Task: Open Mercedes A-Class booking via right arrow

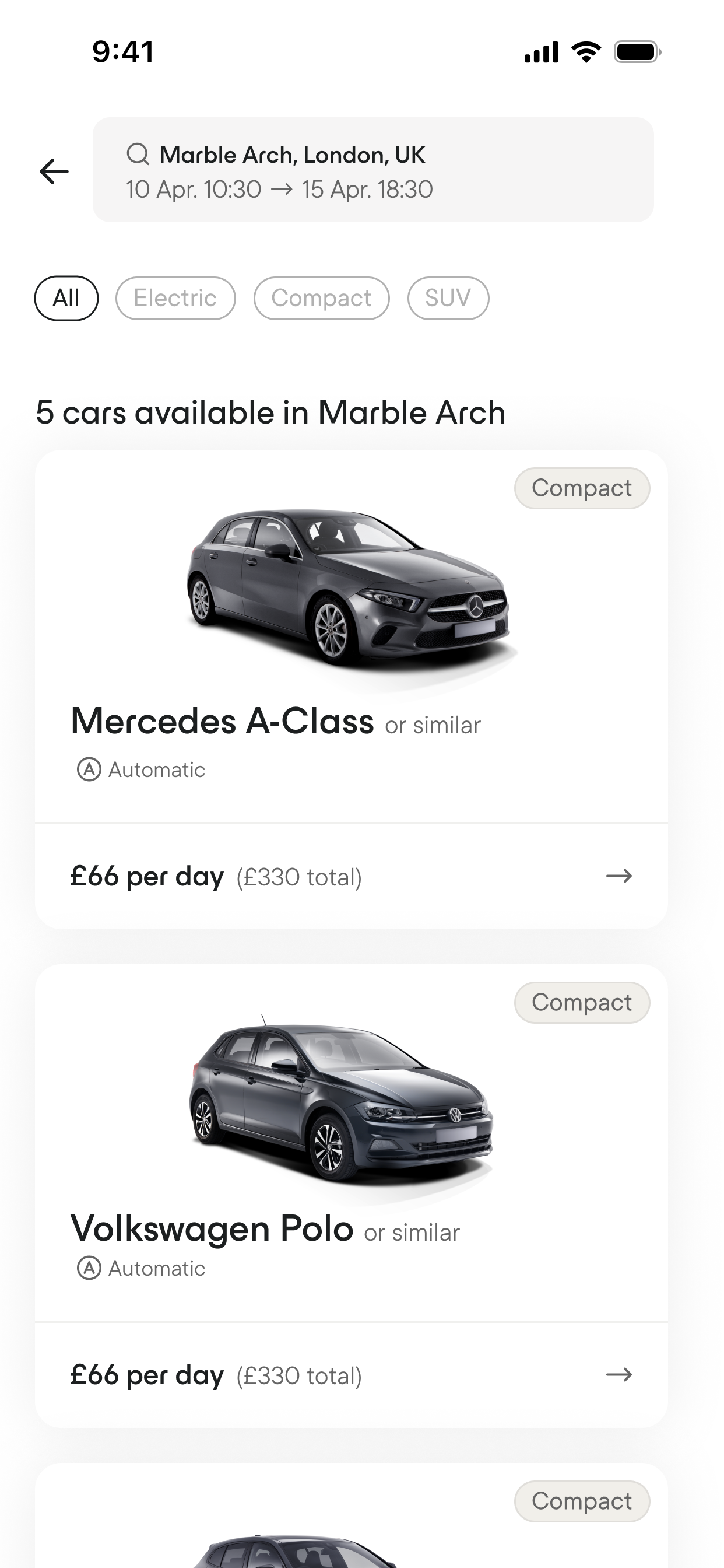Action: (x=619, y=877)
